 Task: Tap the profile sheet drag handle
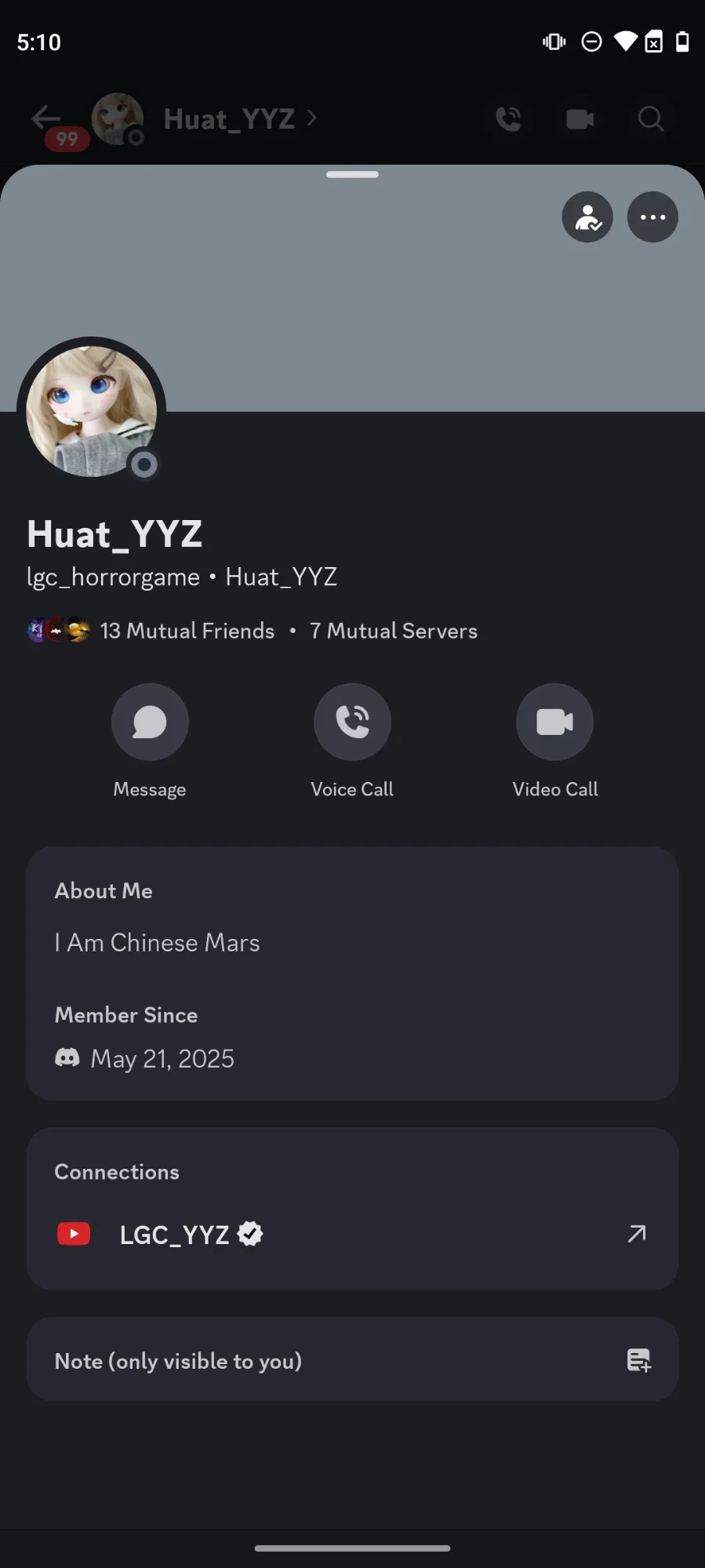tap(352, 174)
